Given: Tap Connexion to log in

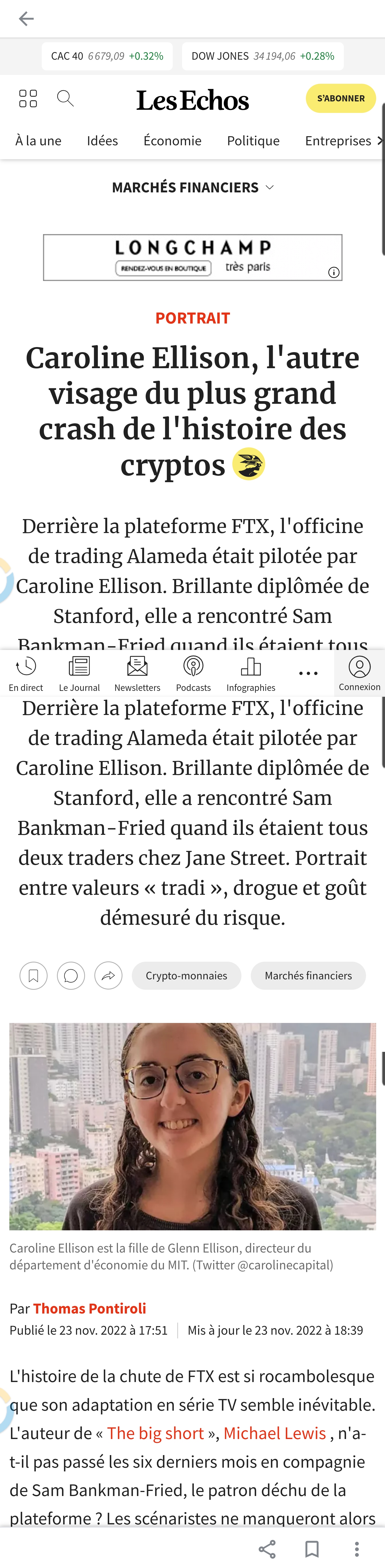Looking at the screenshot, I should click(x=359, y=674).
